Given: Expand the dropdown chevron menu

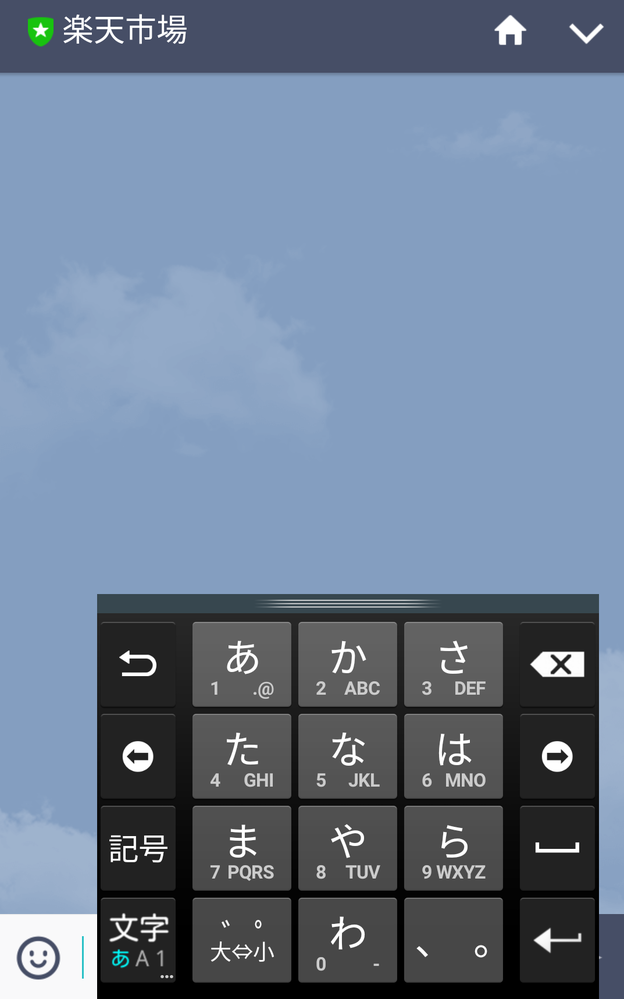Looking at the screenshot, I should pyautogui.click(x=586, y=33).
